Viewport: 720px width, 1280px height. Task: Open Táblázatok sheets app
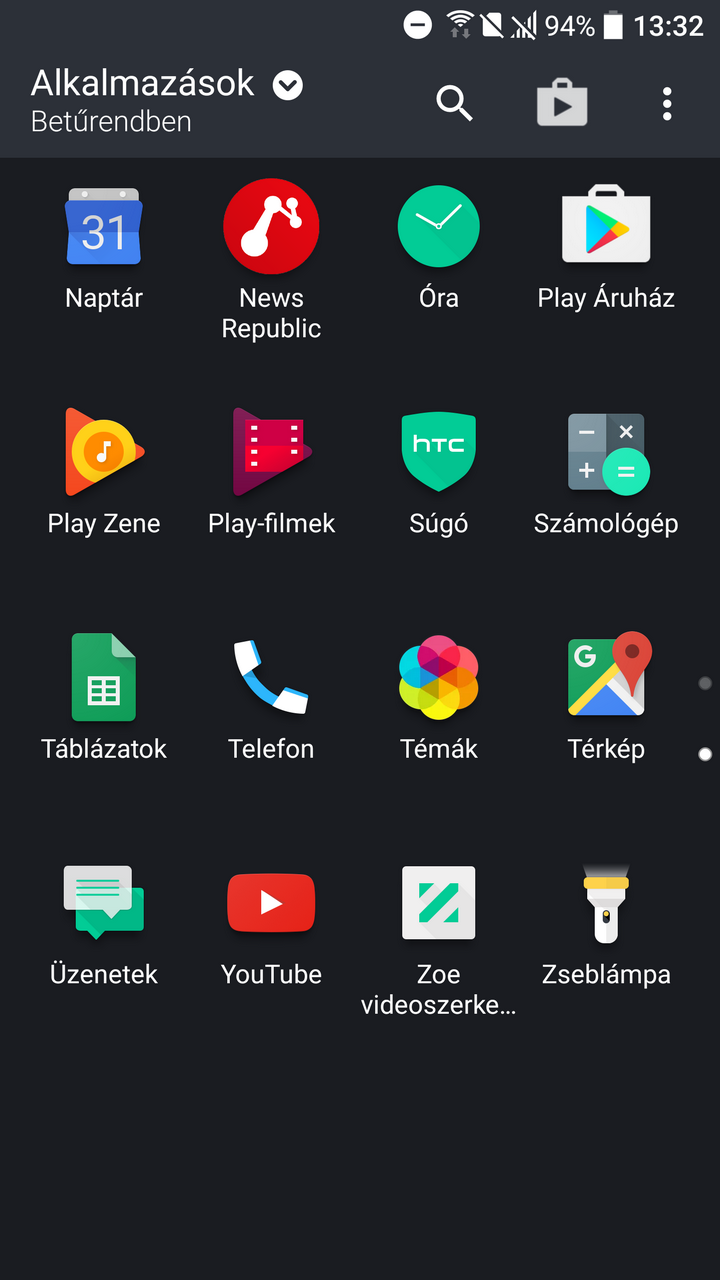click(x=104, y=677)
